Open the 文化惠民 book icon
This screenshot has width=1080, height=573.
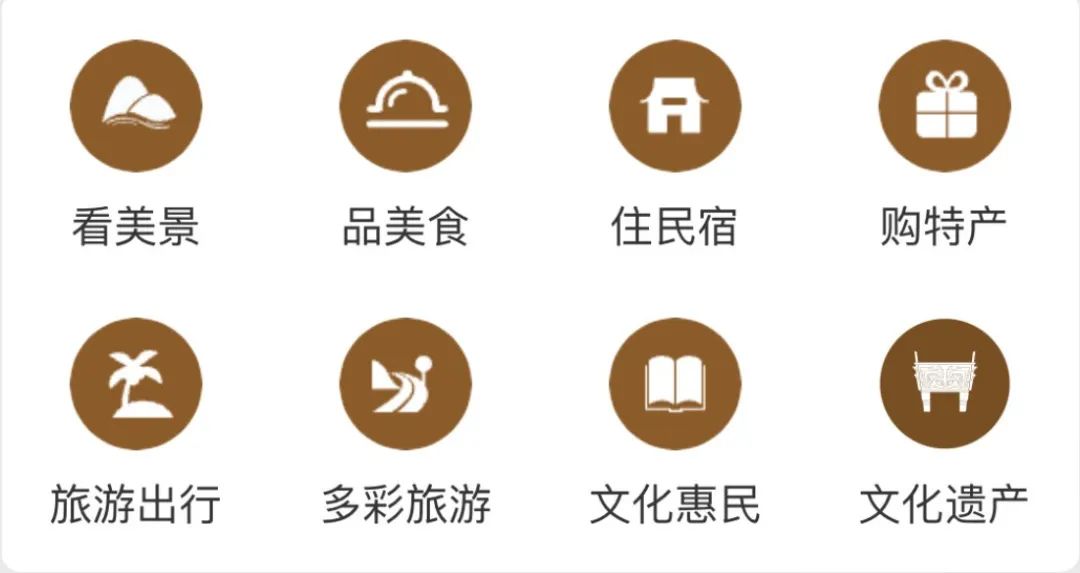675,384
